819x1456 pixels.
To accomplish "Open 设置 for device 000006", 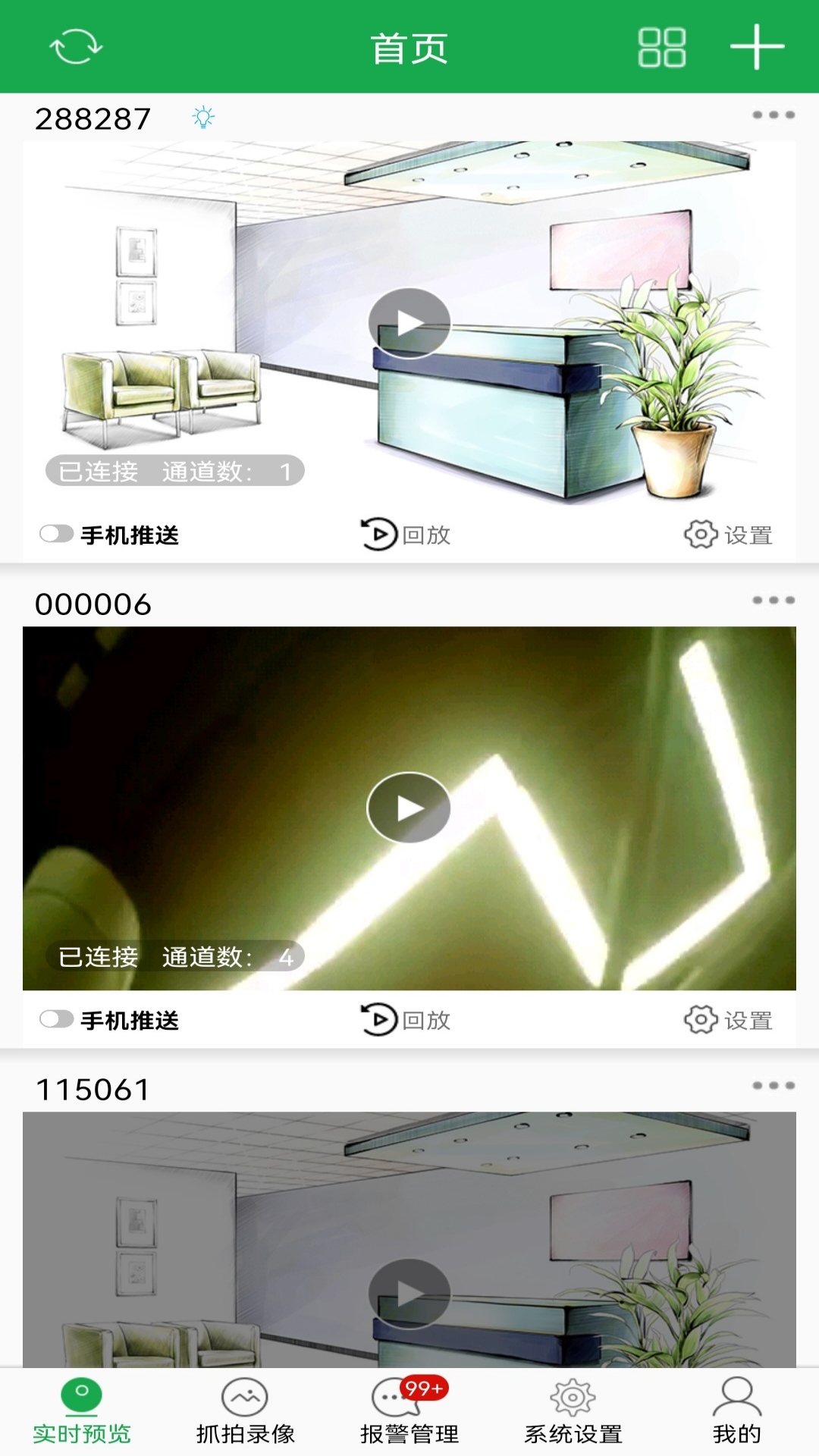I will (728, 1020).
